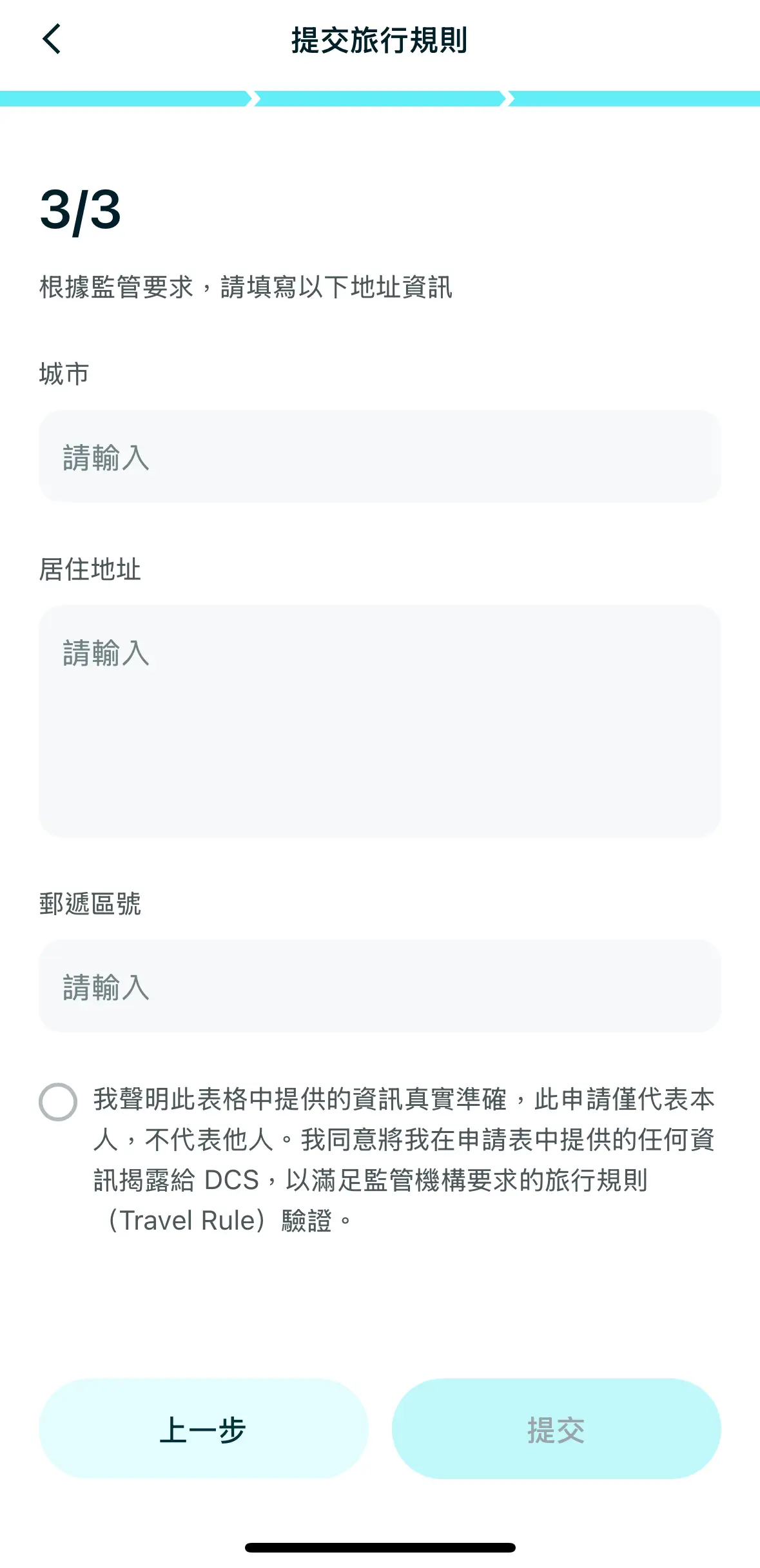Go back using the top-left arrow

[x=52, y=39]
